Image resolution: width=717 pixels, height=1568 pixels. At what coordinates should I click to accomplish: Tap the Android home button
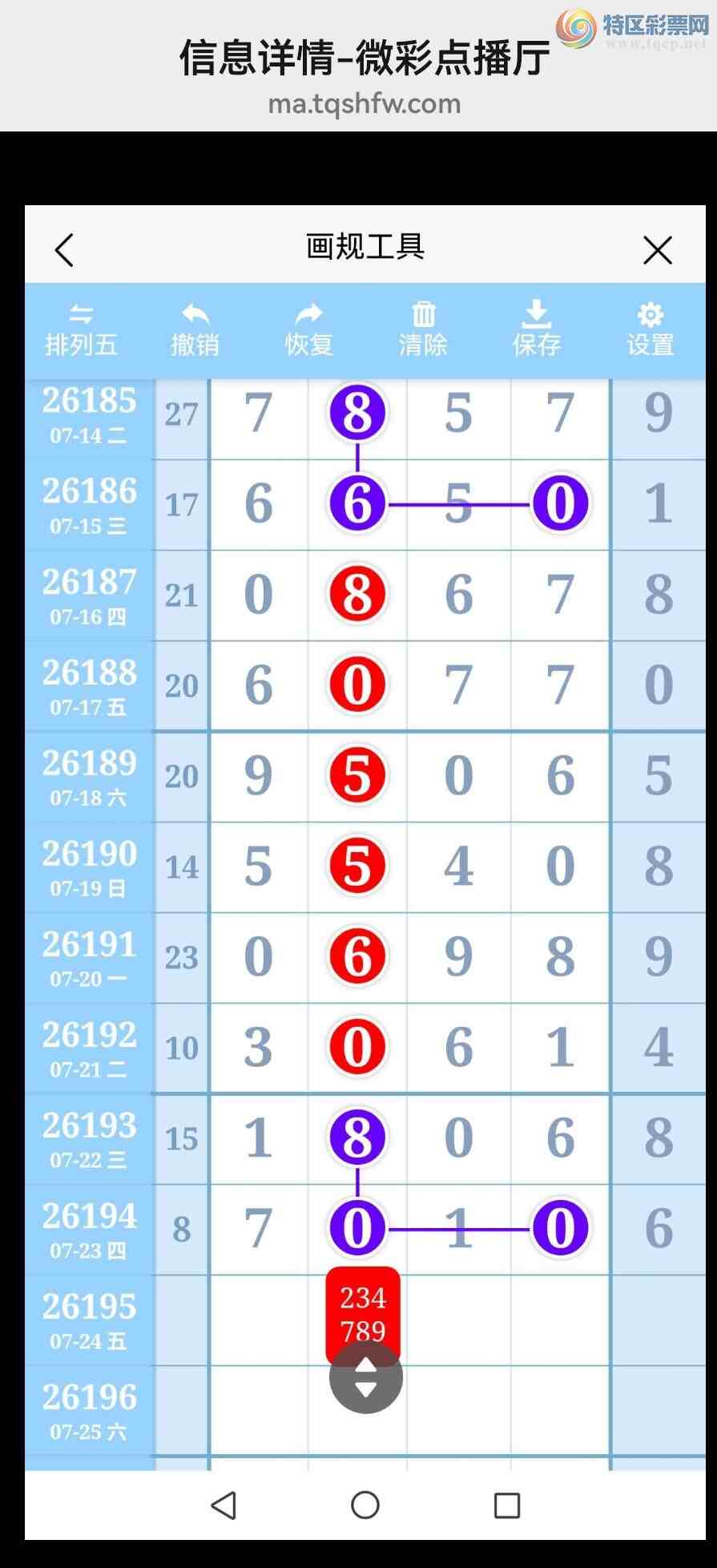pyautogui.click(x=365, y=1505)
